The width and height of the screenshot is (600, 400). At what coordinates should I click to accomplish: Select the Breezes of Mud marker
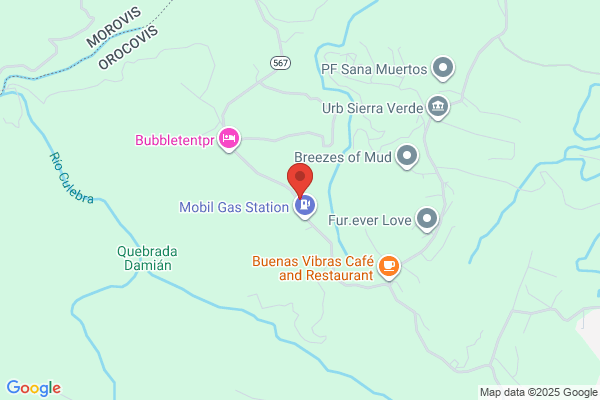tap(407, 156)
